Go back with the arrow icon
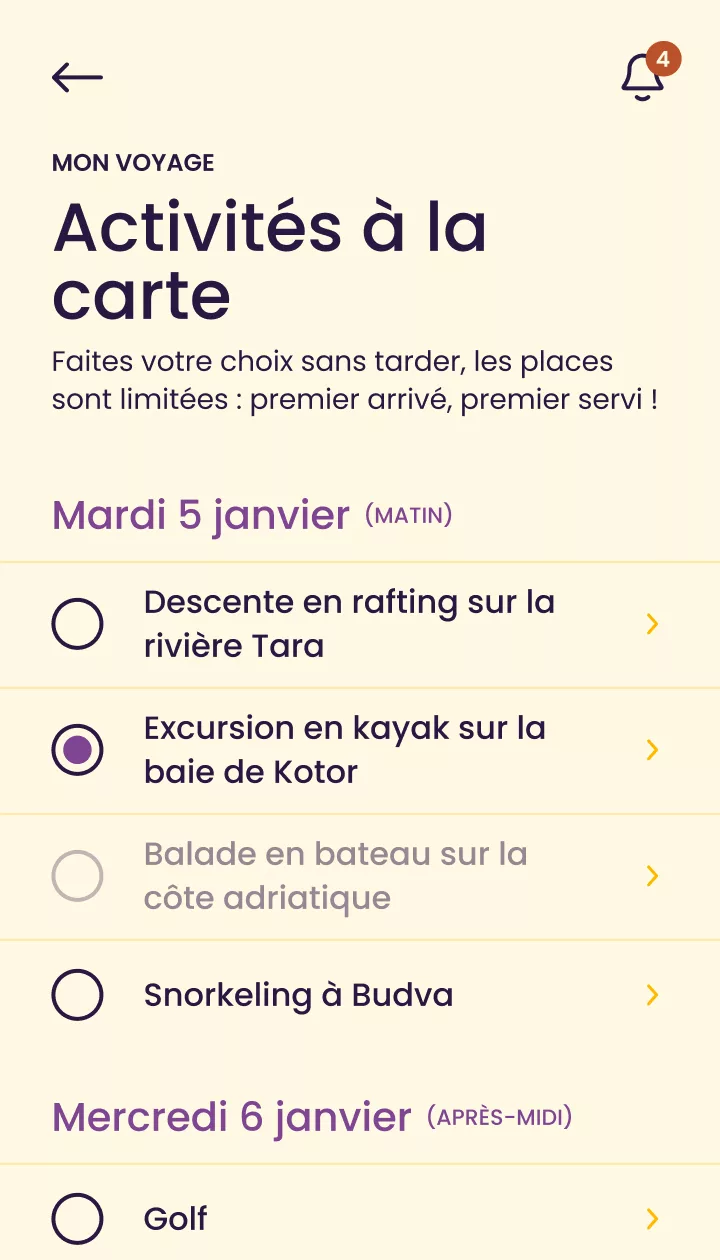720x1260 pixels. [77, 77]
